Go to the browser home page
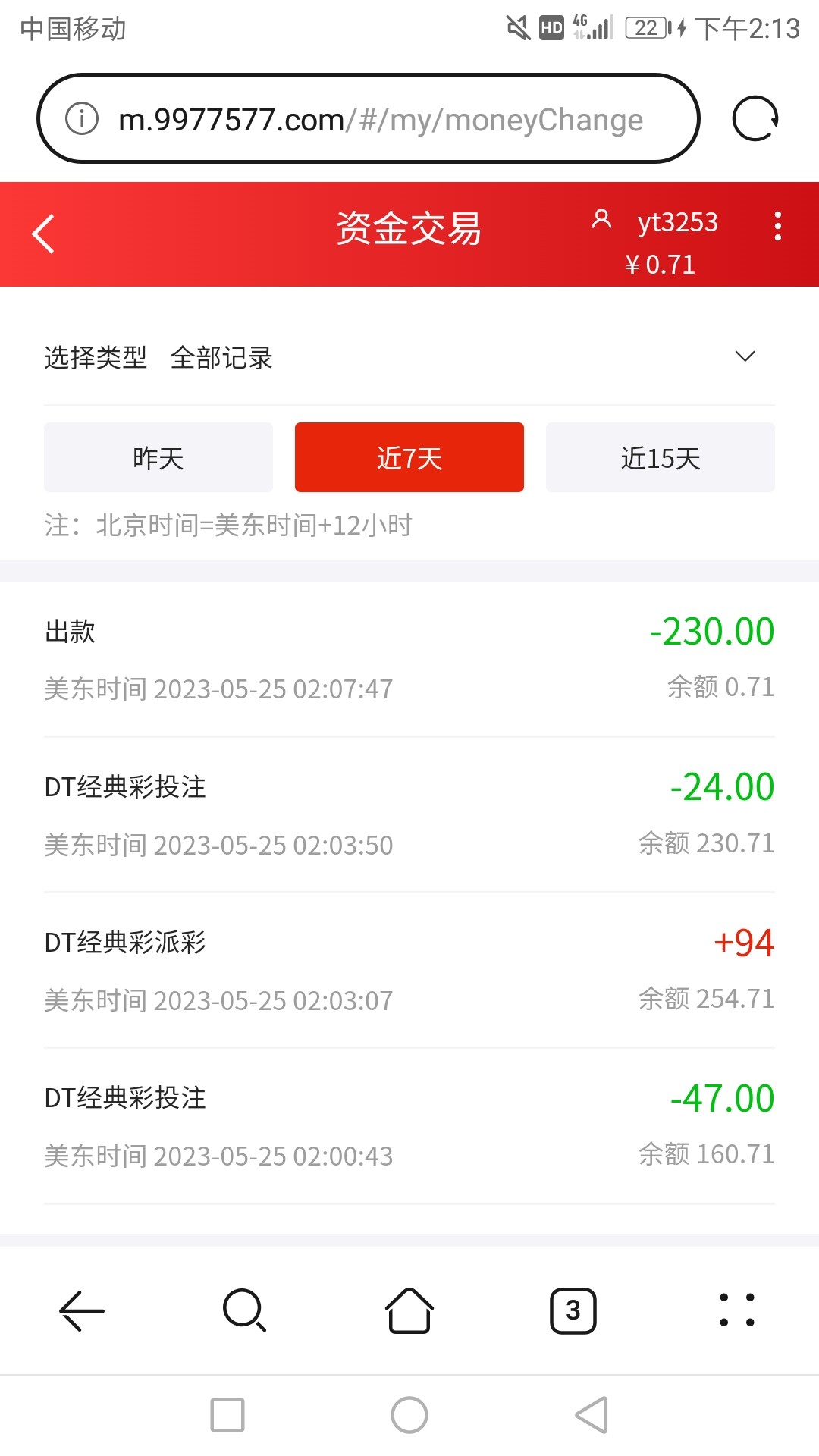 tap(409, 1310)
